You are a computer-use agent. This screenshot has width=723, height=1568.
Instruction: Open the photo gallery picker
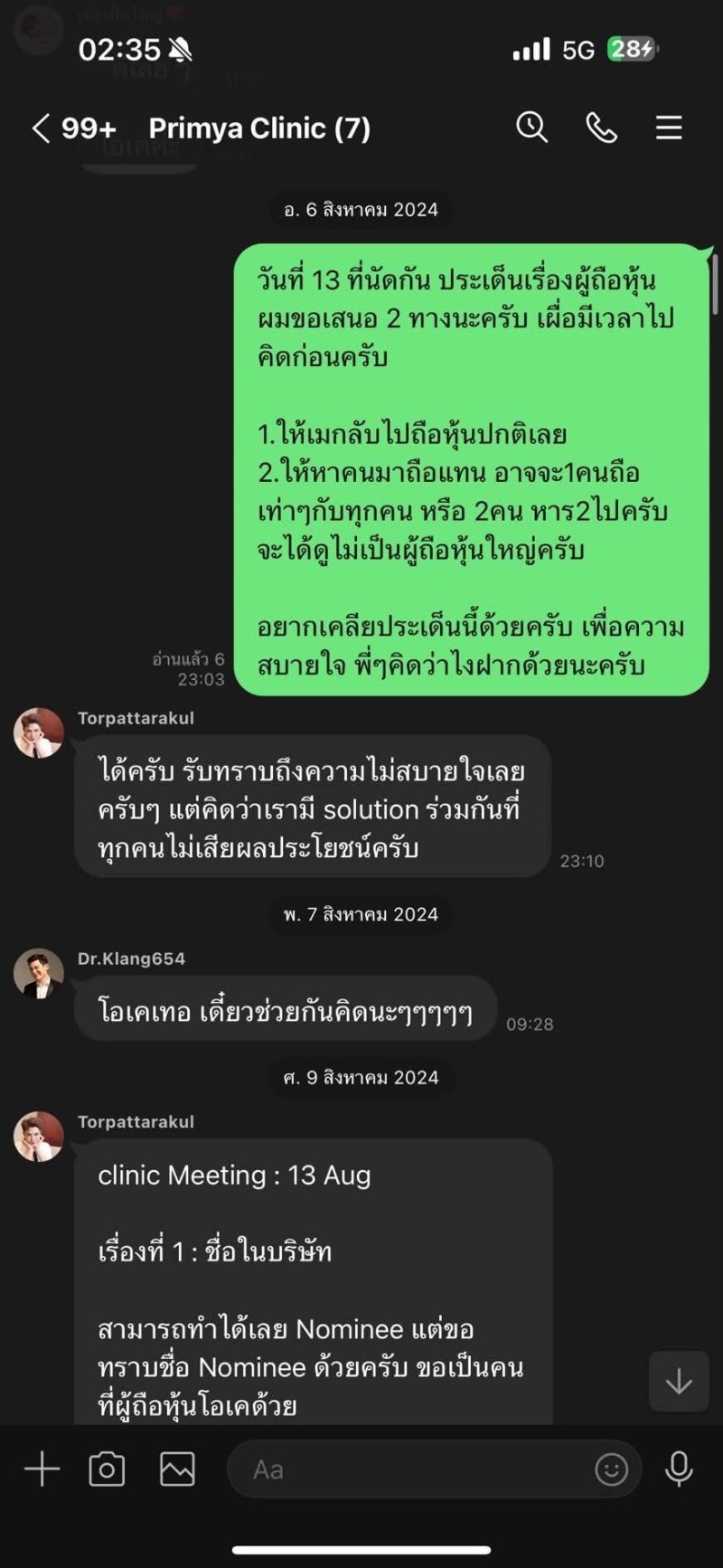pyautogui.click(x=177, y=1469)
